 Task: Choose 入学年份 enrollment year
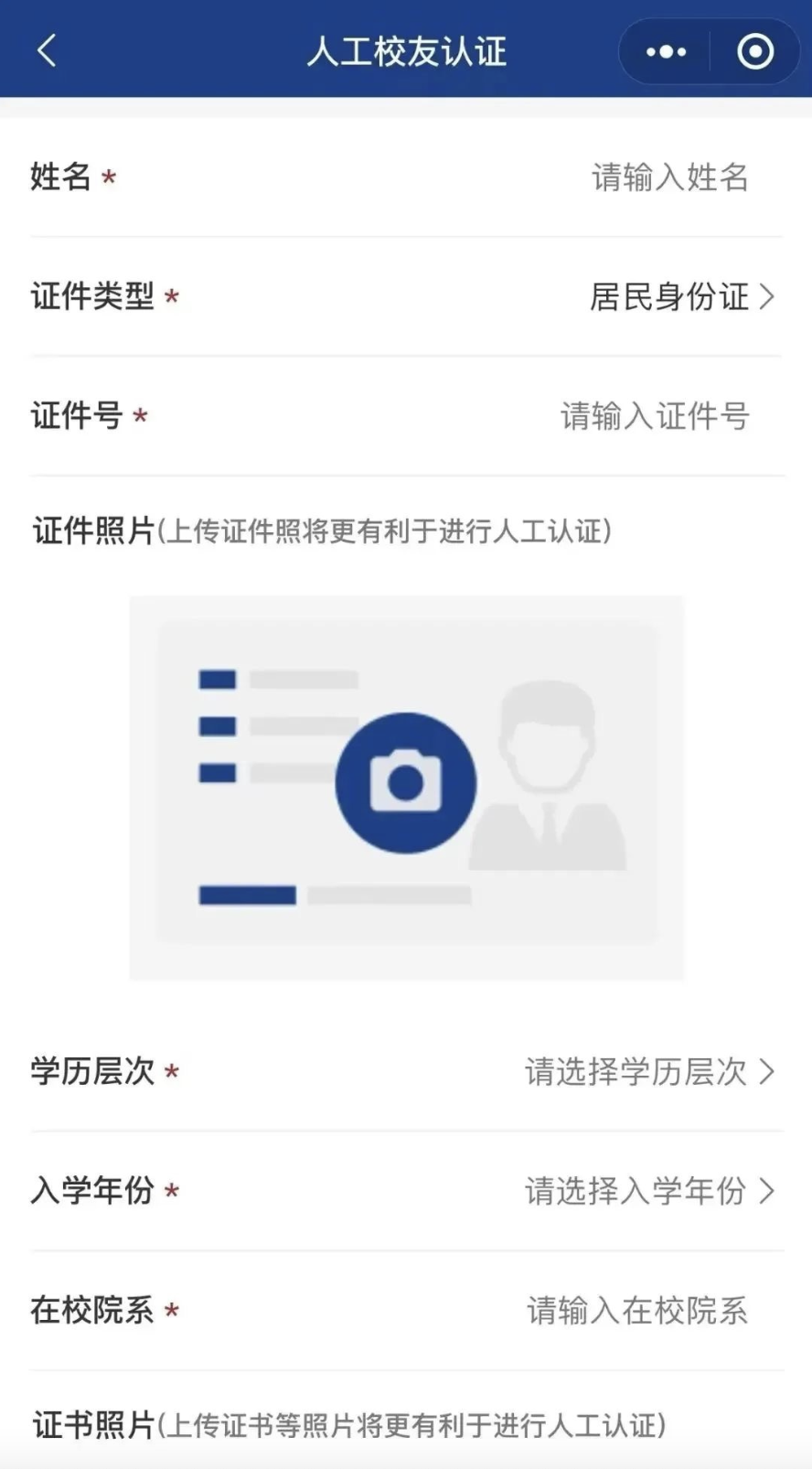point(648,1191)
